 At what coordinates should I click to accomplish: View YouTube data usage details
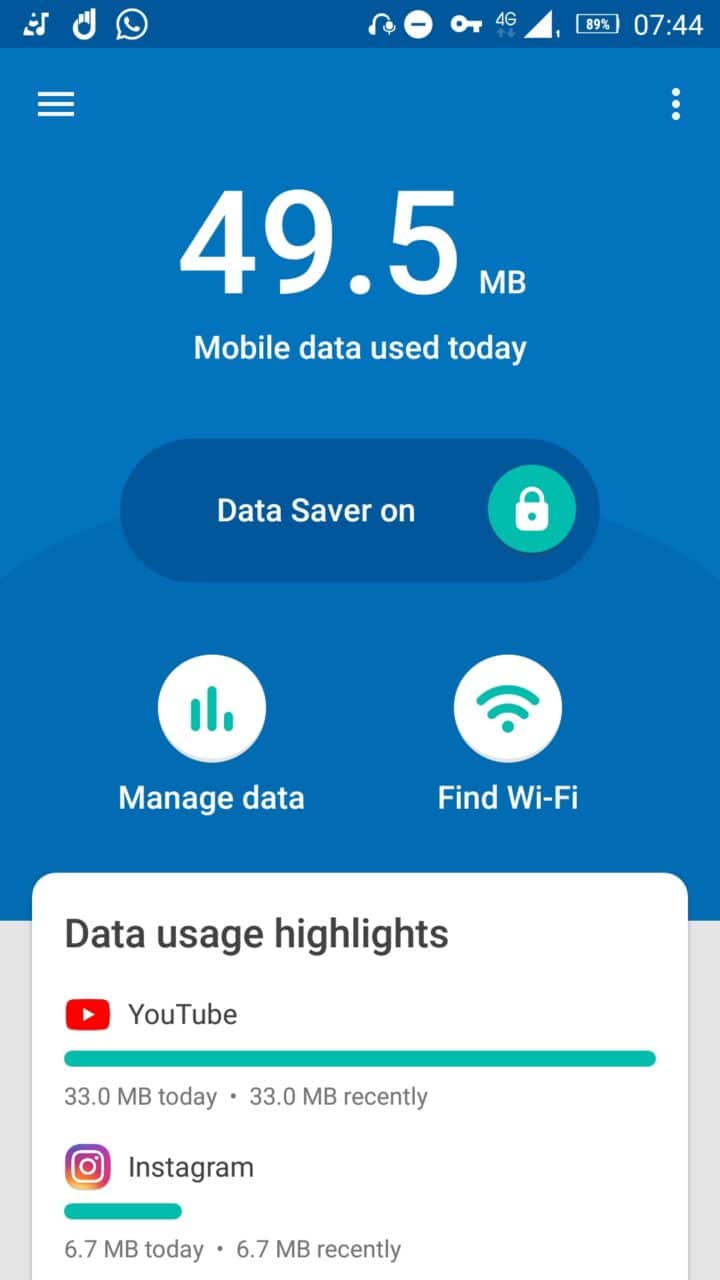360,1054
